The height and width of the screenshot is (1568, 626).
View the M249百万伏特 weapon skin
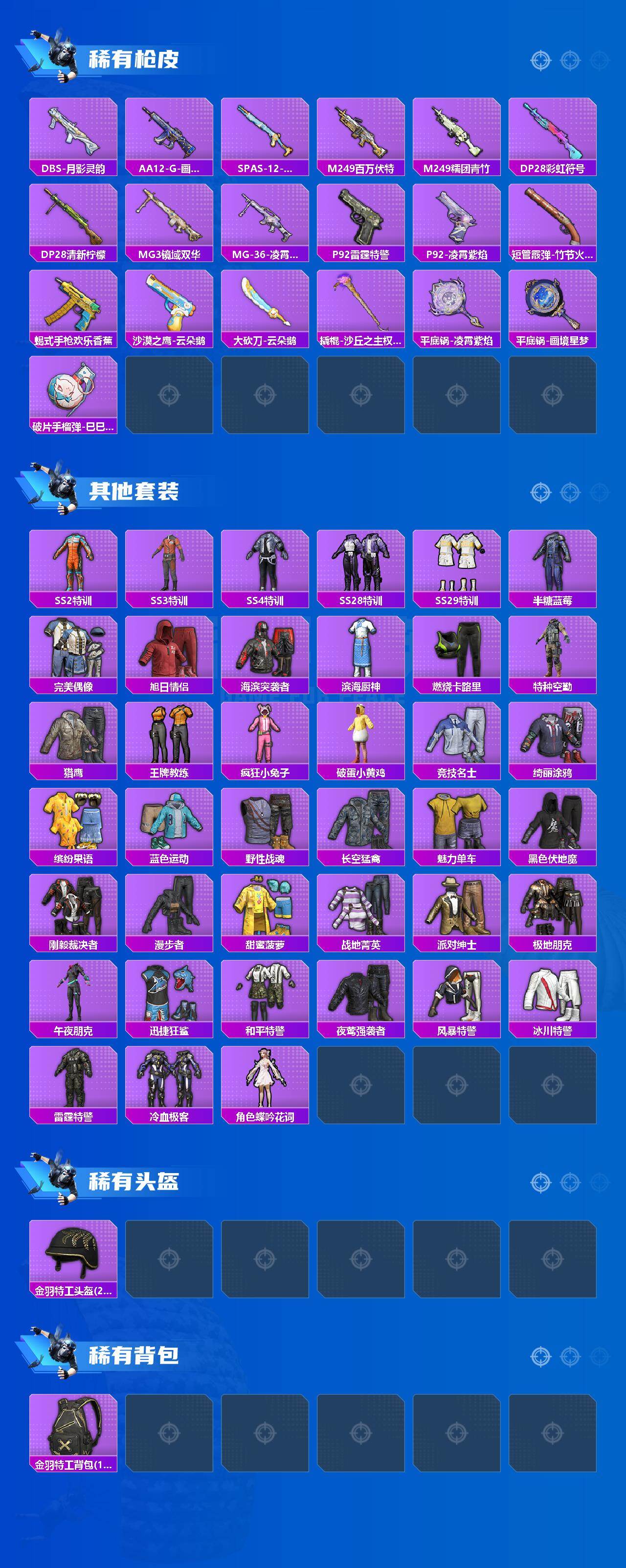[x=362, y=134]
